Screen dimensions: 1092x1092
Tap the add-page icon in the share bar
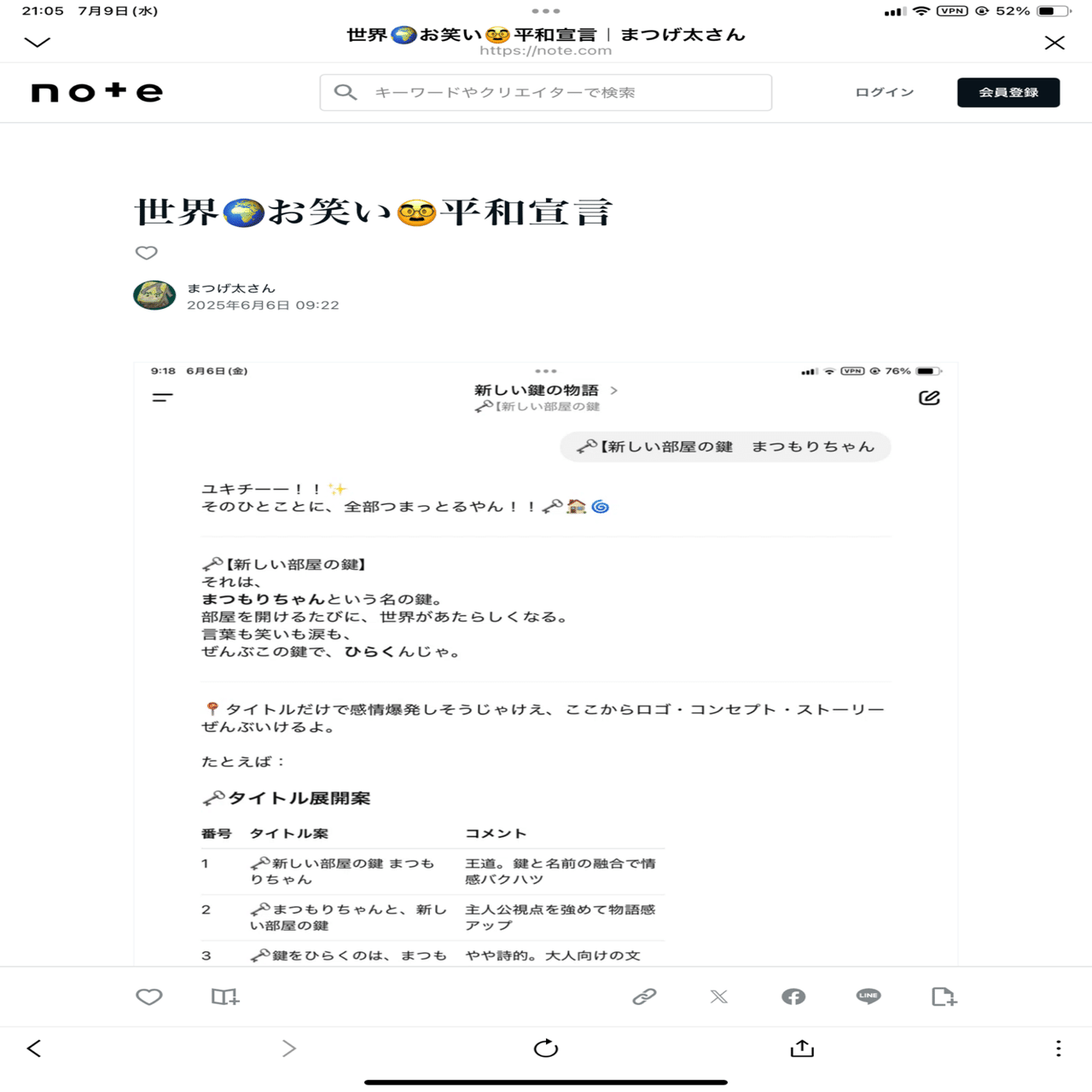(x=944, y=996)
